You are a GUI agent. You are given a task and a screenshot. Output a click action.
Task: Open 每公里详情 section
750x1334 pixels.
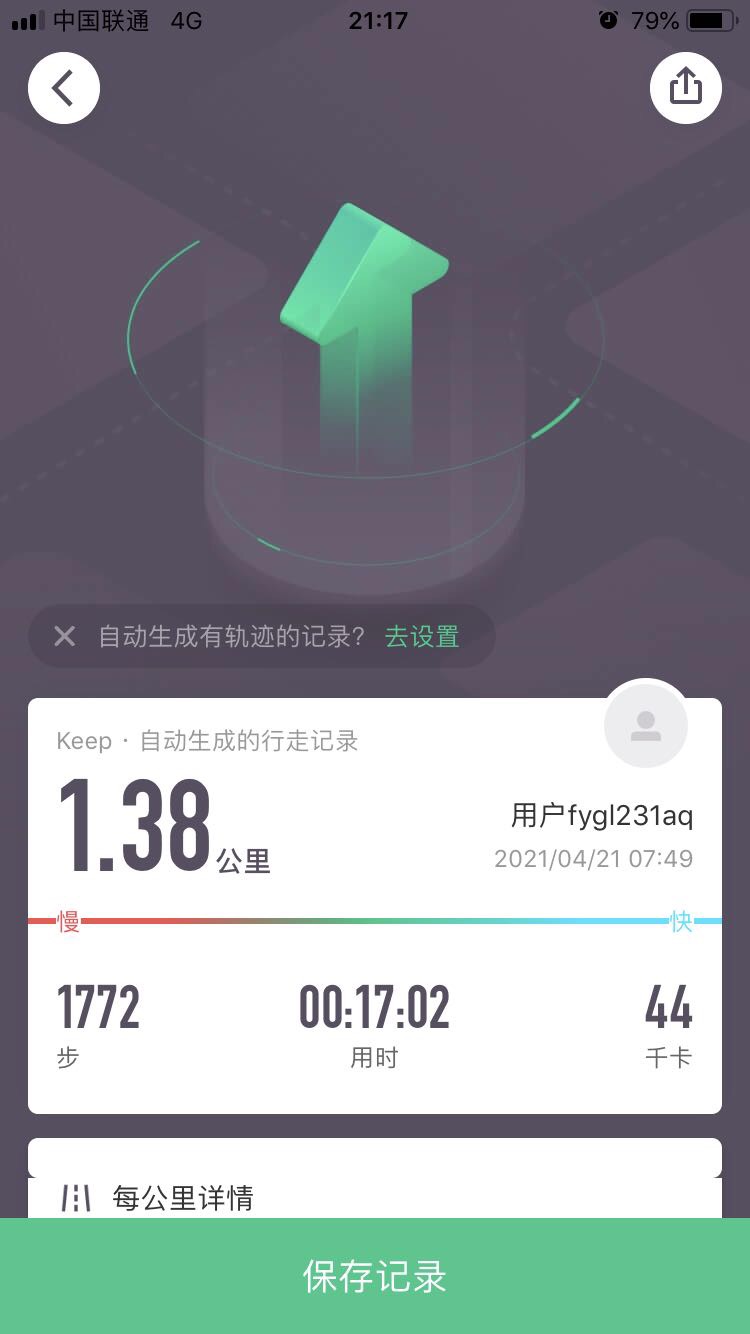click(x=183, y=1197)
